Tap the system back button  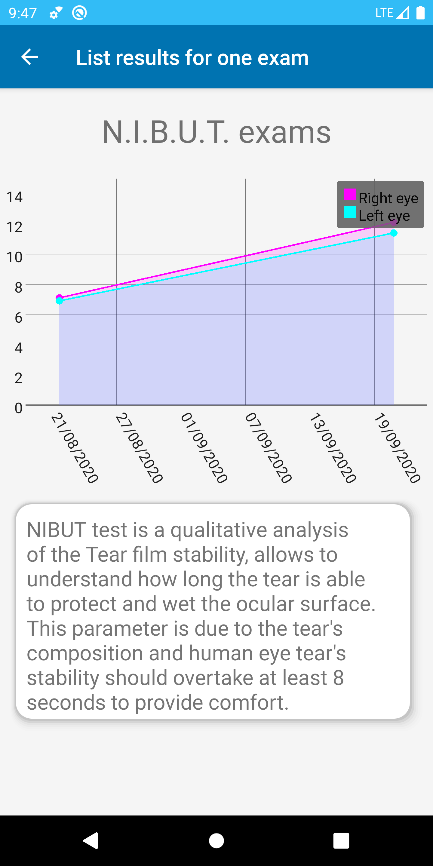click(x=90, y=840)
